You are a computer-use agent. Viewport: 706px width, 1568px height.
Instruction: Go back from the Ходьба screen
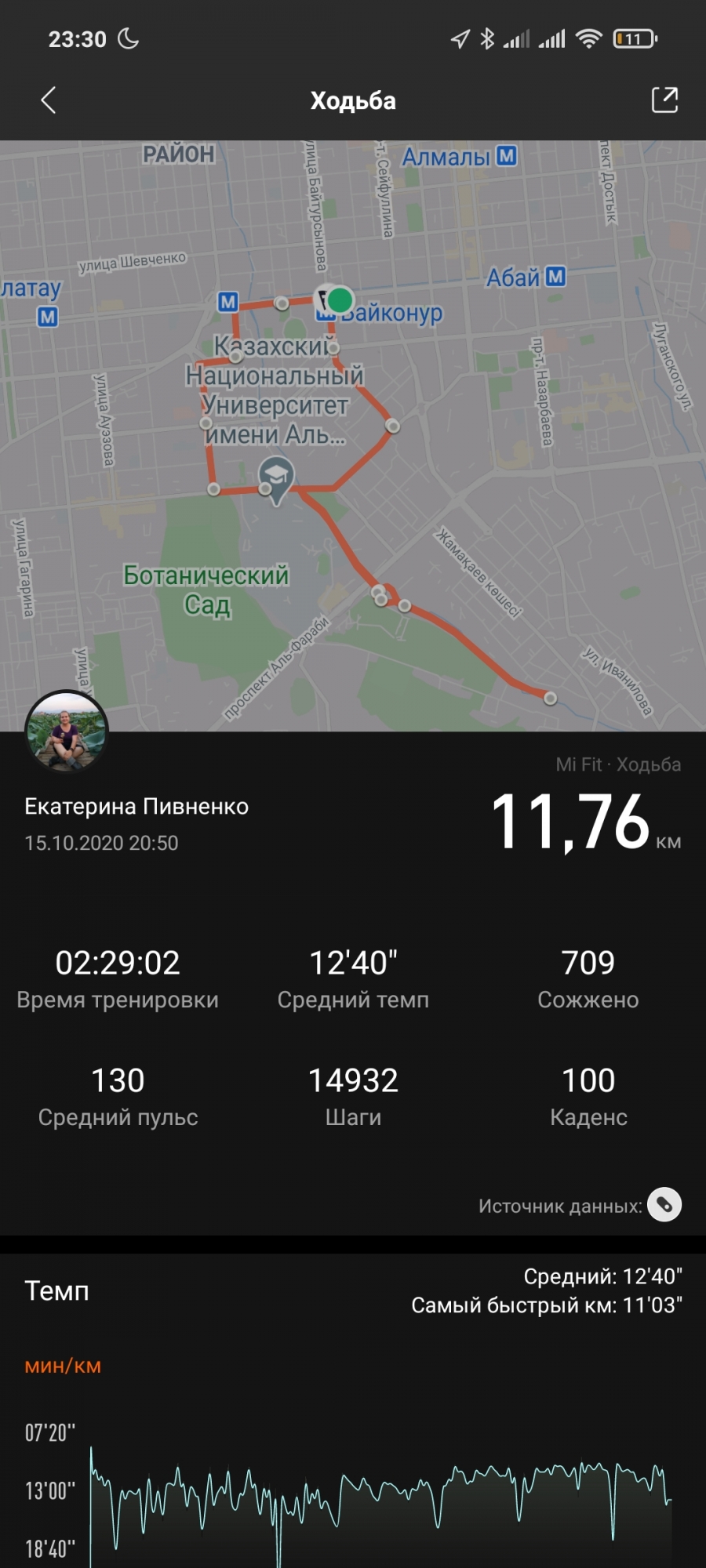[49, 100]
